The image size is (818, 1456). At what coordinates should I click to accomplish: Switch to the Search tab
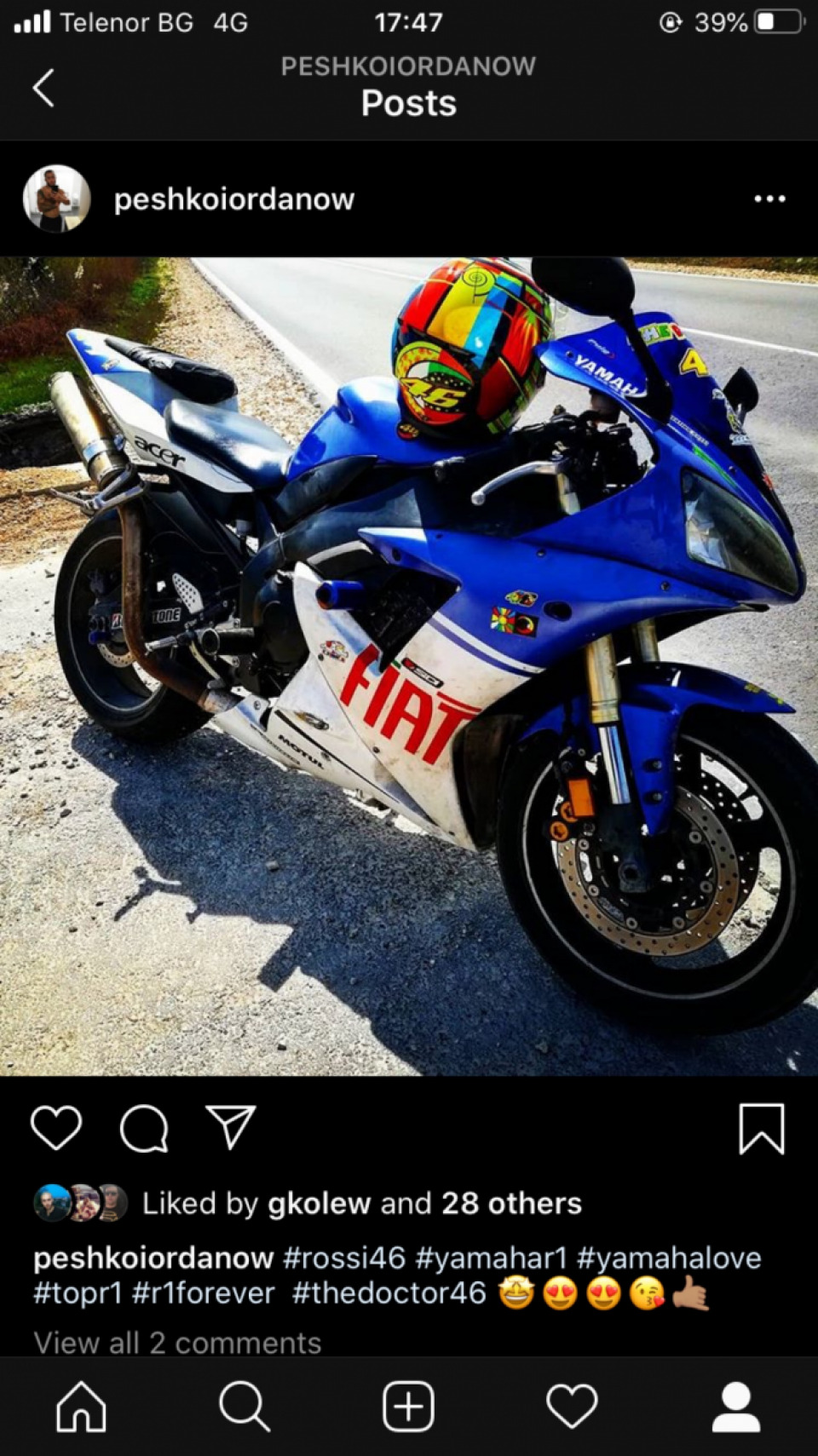click(245, 1406)
